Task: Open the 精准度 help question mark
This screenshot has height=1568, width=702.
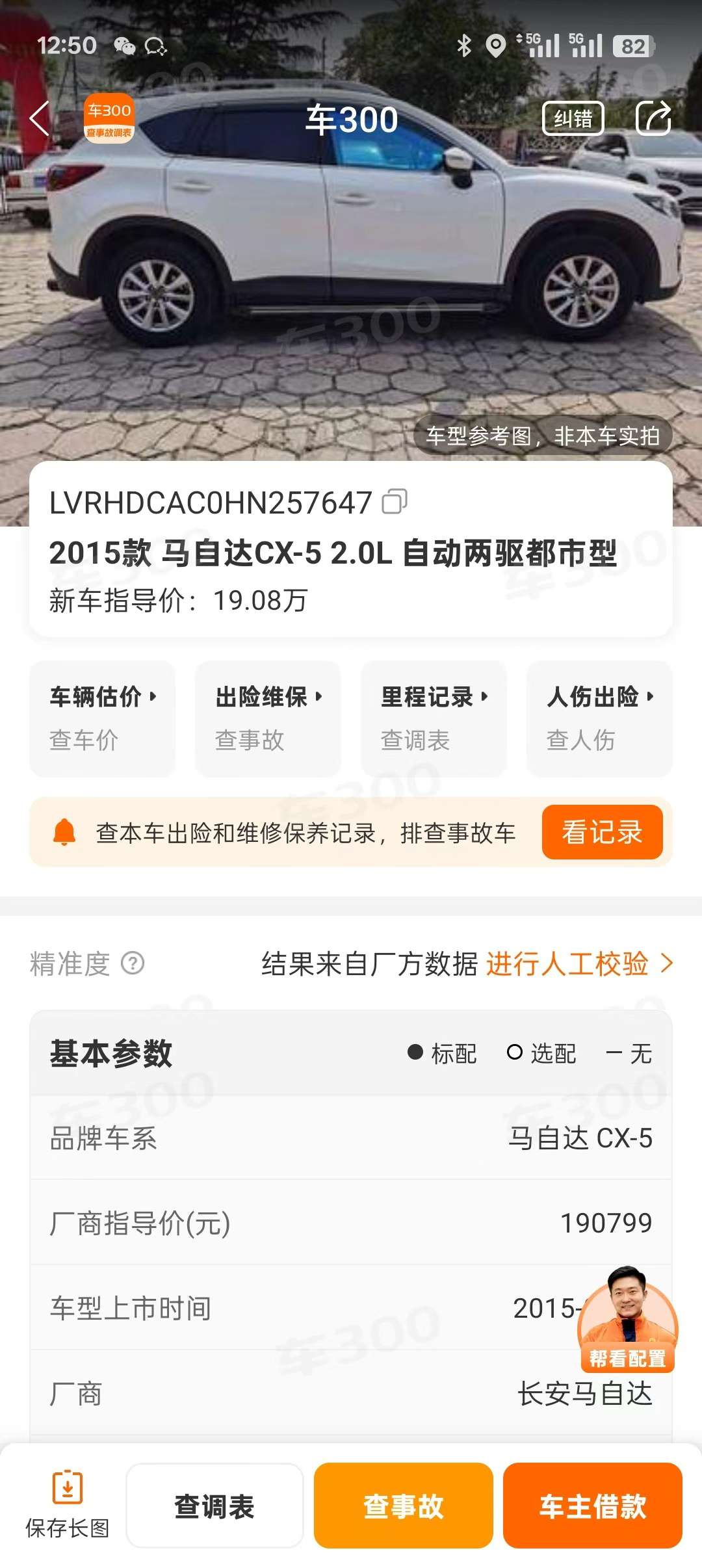Action: 133,963
